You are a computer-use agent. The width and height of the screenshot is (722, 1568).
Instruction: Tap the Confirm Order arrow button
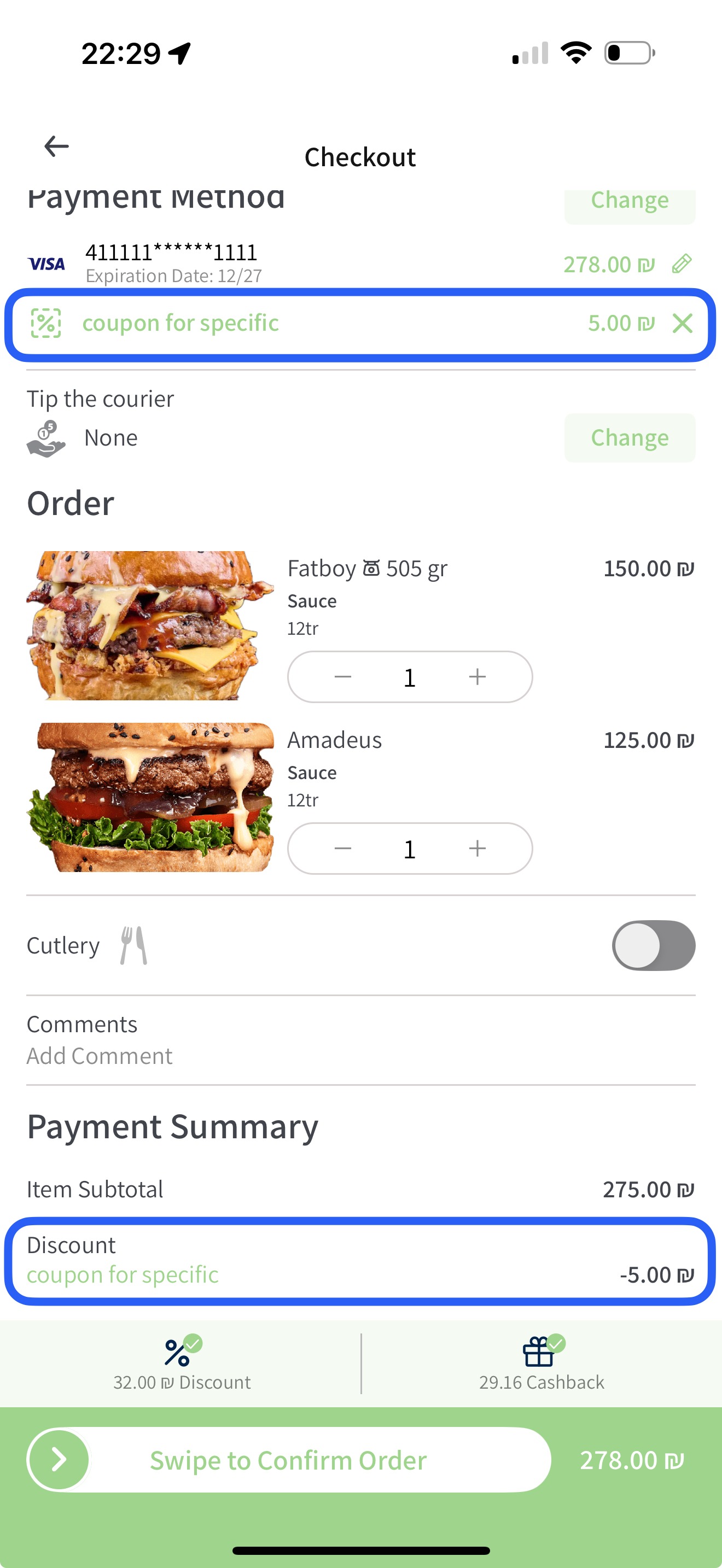[59, 1460]
